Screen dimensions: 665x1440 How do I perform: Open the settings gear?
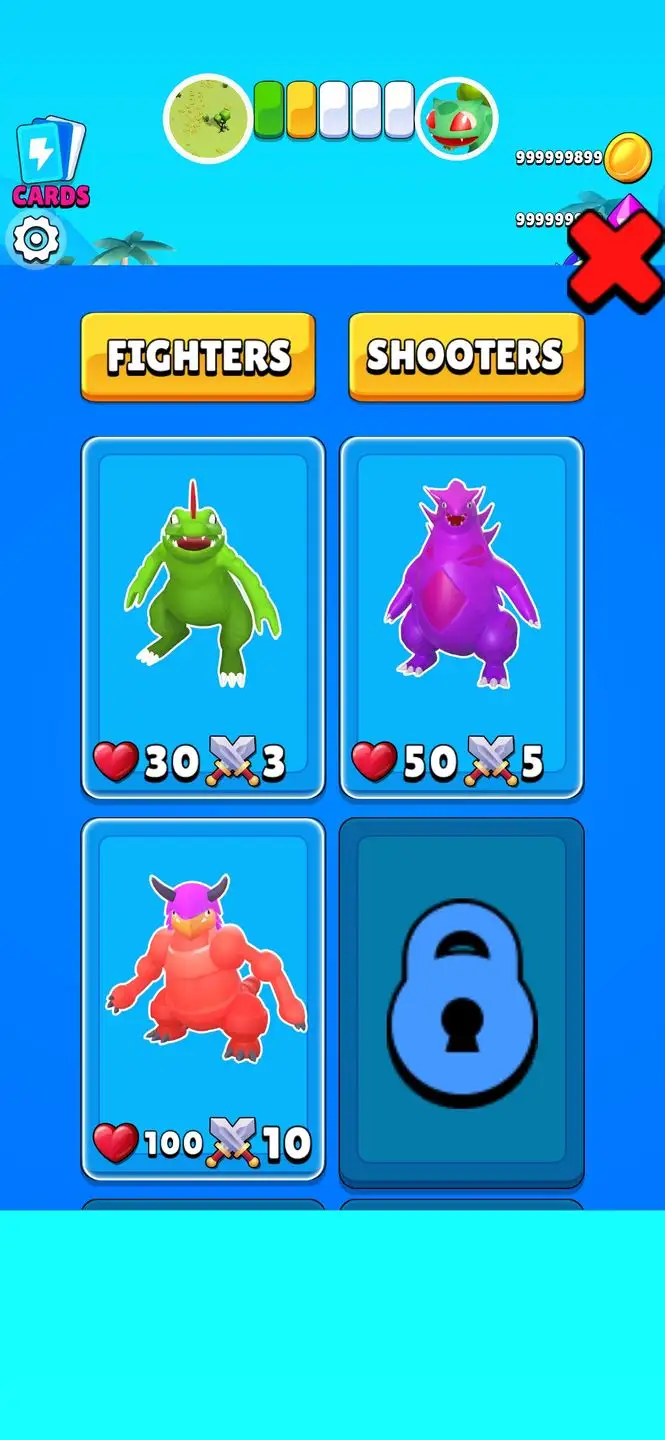click(36, 239)
